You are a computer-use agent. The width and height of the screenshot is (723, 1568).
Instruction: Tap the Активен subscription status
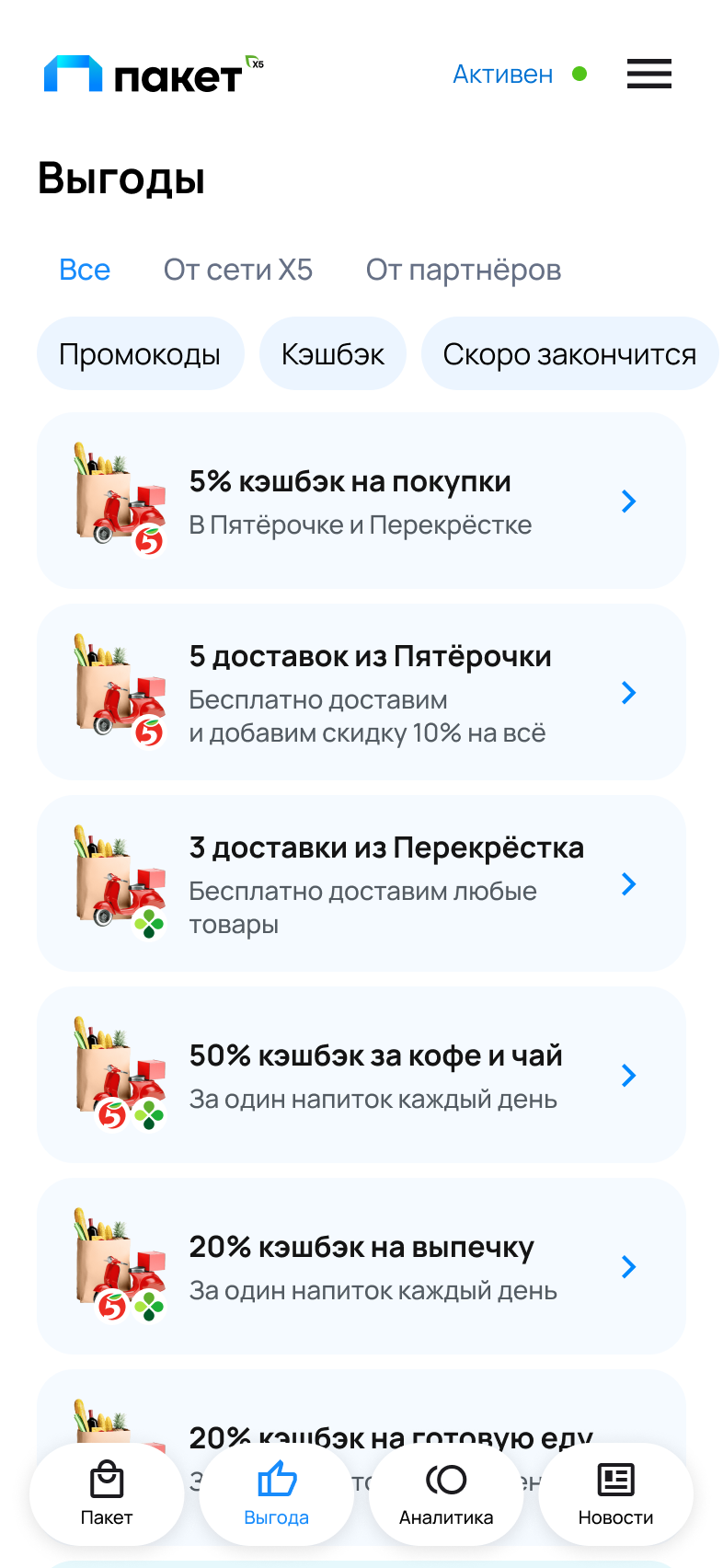(520, 74)
